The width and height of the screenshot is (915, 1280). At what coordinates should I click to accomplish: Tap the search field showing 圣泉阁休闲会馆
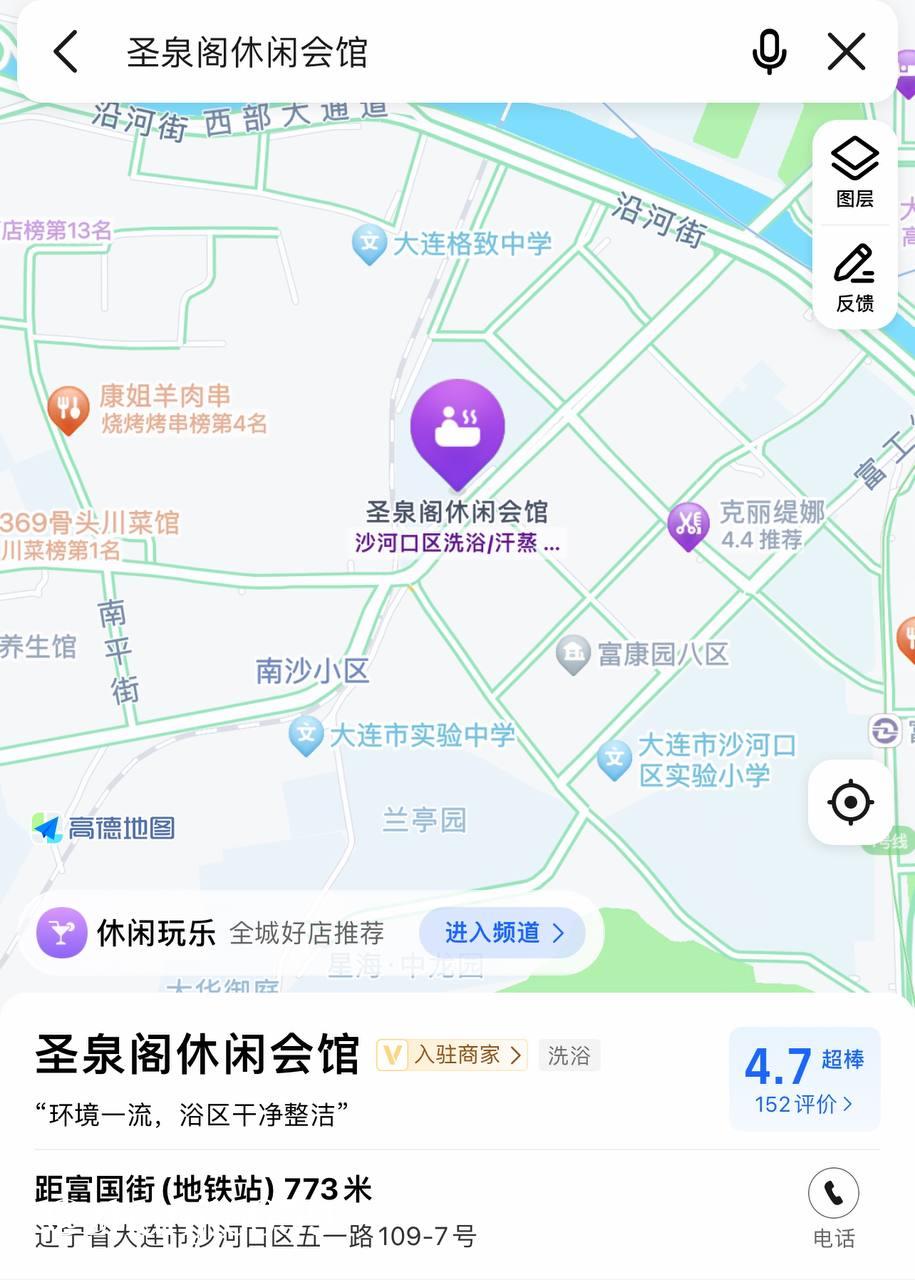(x=400, y=51)
